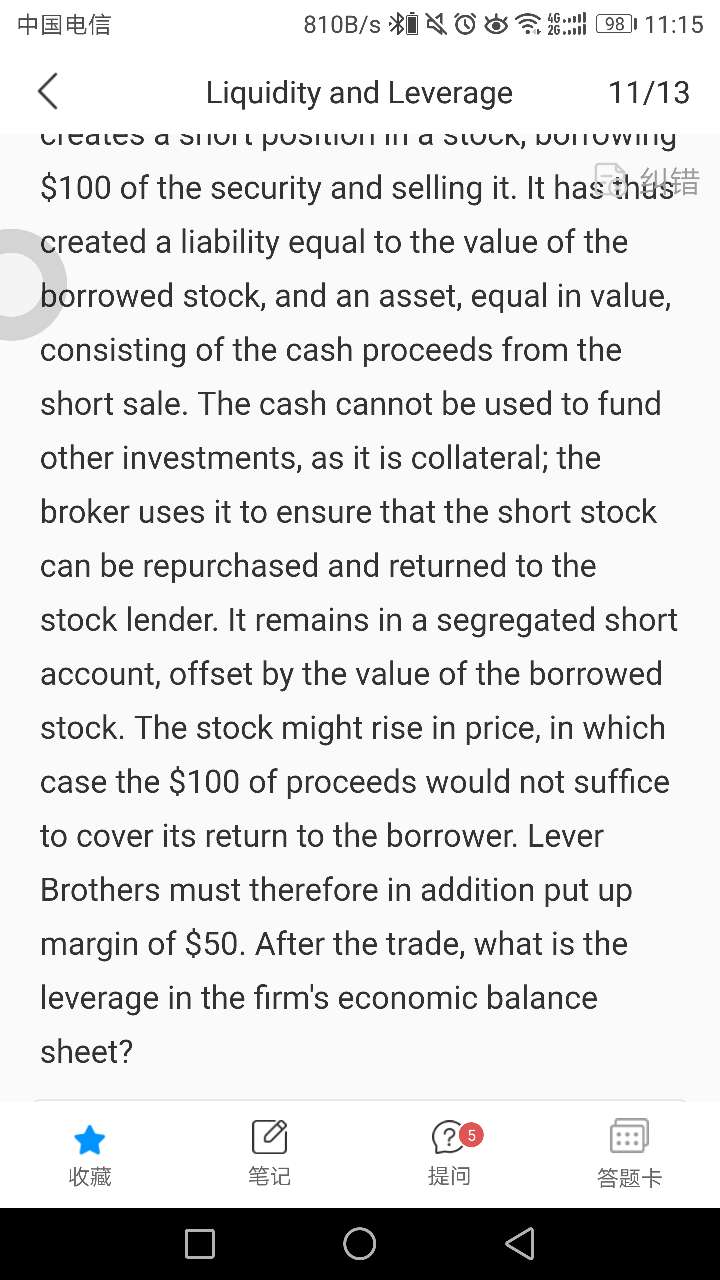Open the 答题卡 answer sheet
This screenshot has height=1280, width=720.
[629, 1154]
